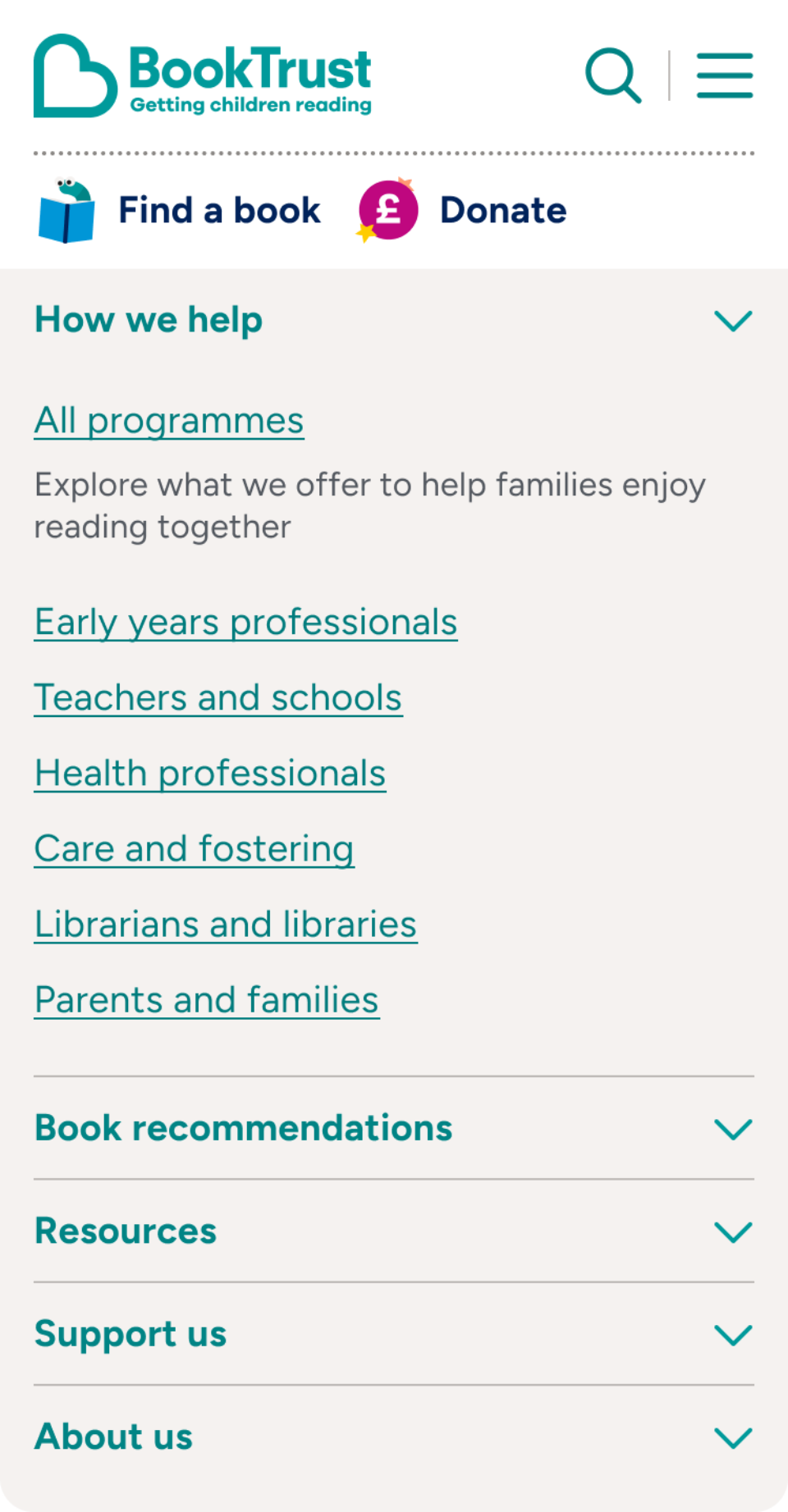Viewport: 788px width, 1512px height.
Task: Visit Early years professionals page
Action: coord(245,622)
